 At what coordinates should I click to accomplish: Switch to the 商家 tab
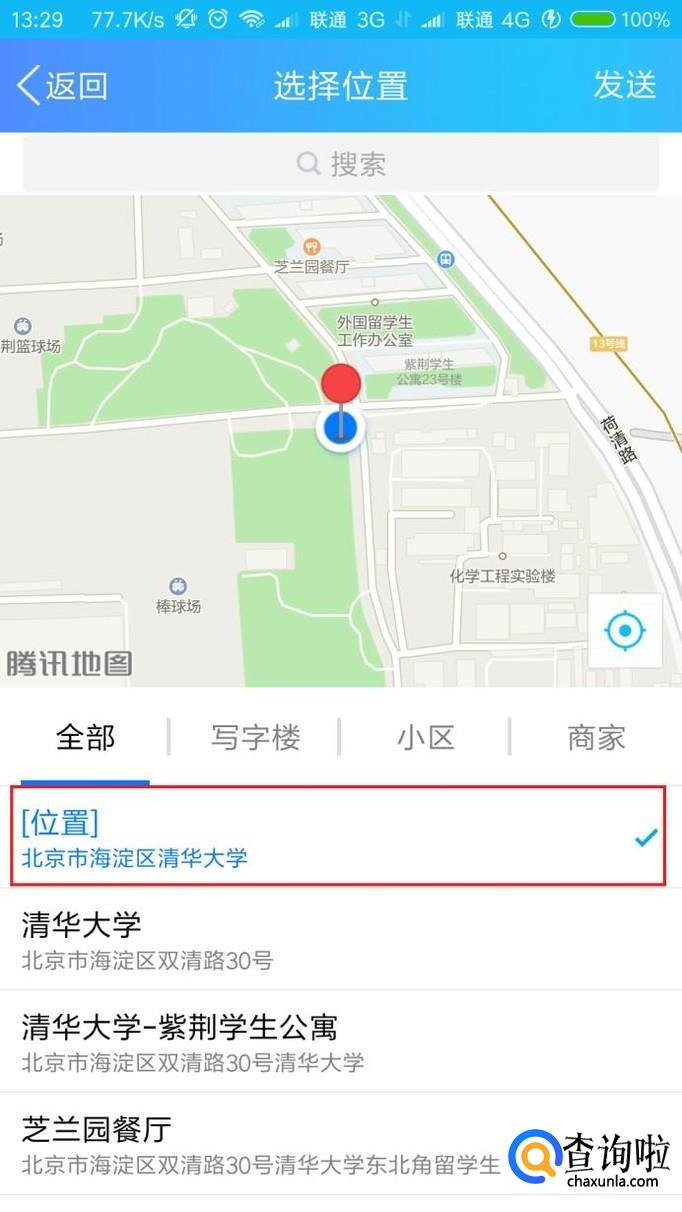pos(596,738)
